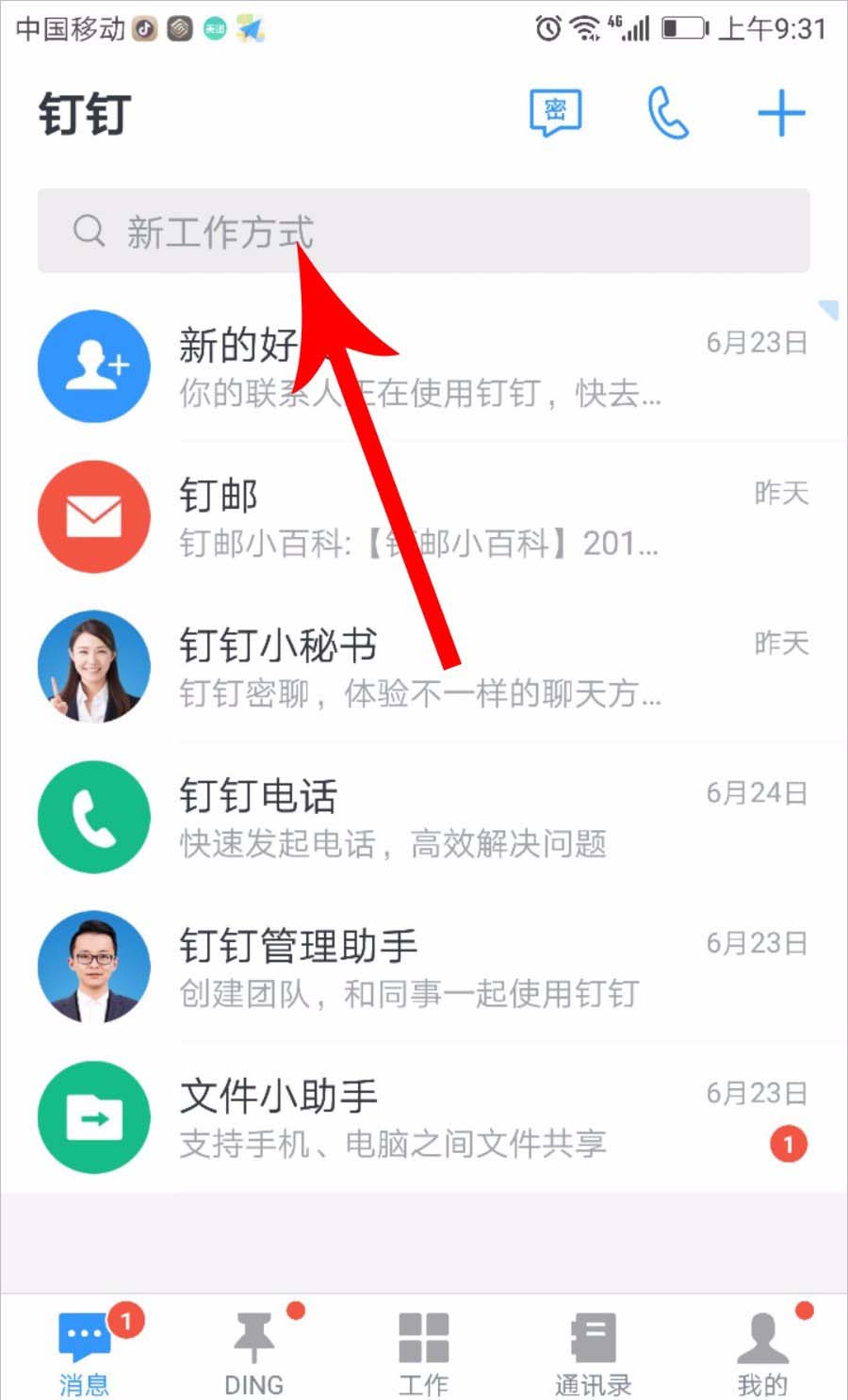The width and height of the screenshot is (848, 1400).
Task: Open the new friends notification row
Action: pyautogui.click(x=423, y=366)
